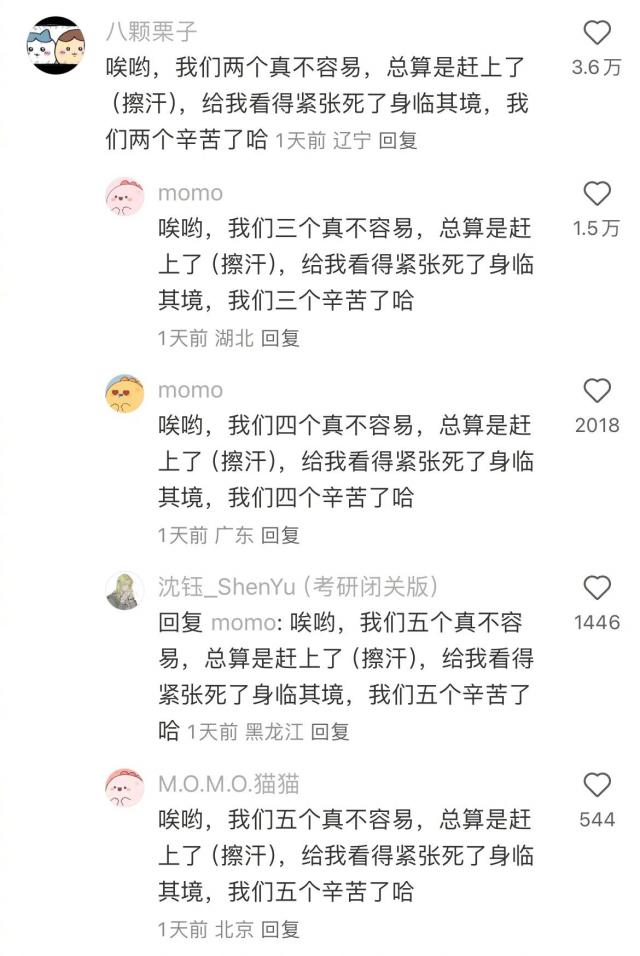The image size is (640, 956).
Task: Like the momo comment with 2018 likes
Action: tap(597, 390)
